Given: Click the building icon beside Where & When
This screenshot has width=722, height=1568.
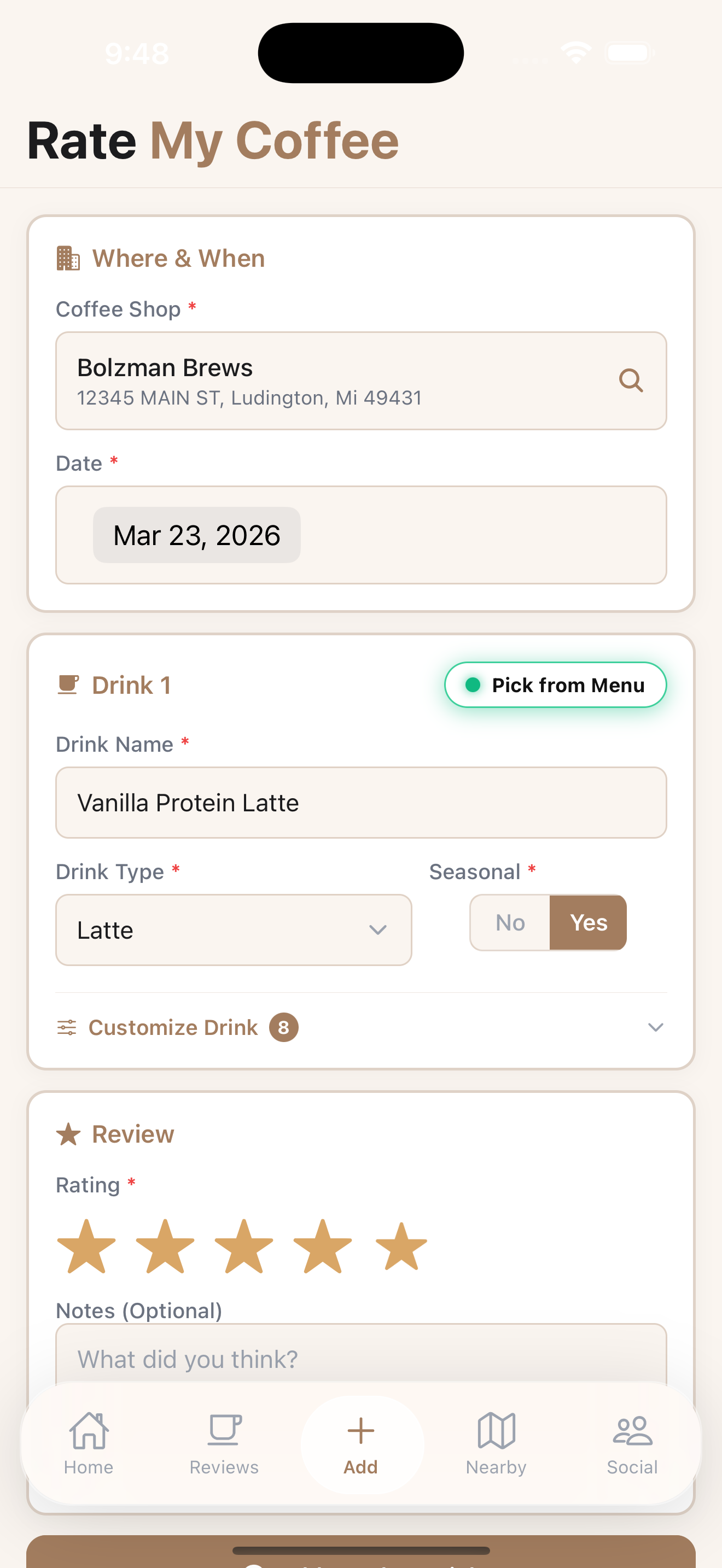Looking at the screenshot, I should (68, 258).
